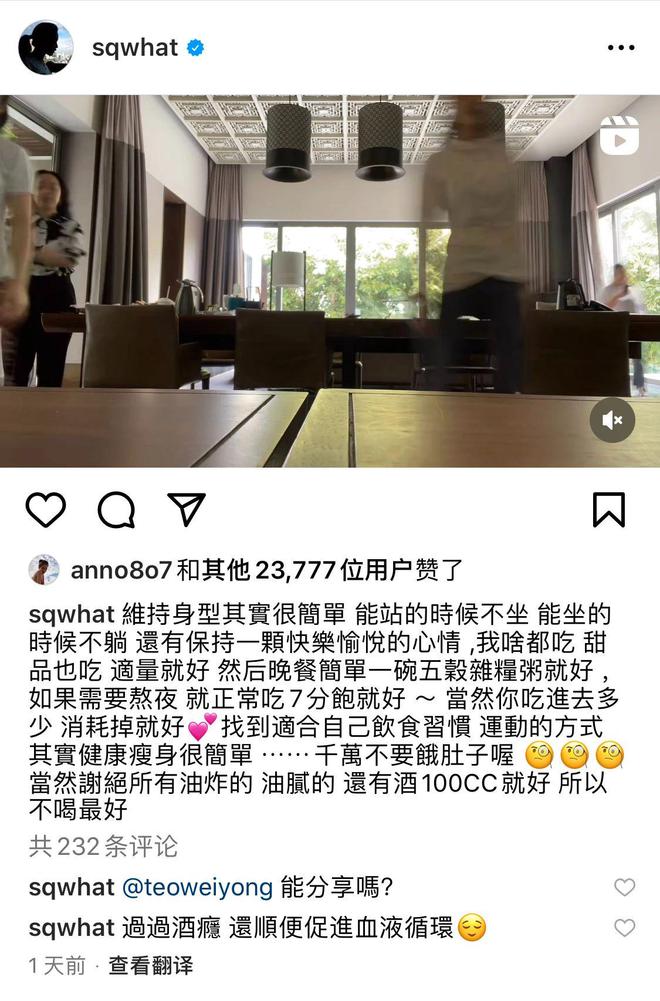Share the post via paper plane icon
This screenshot has height=1001, width=660.
click(186, 510)
